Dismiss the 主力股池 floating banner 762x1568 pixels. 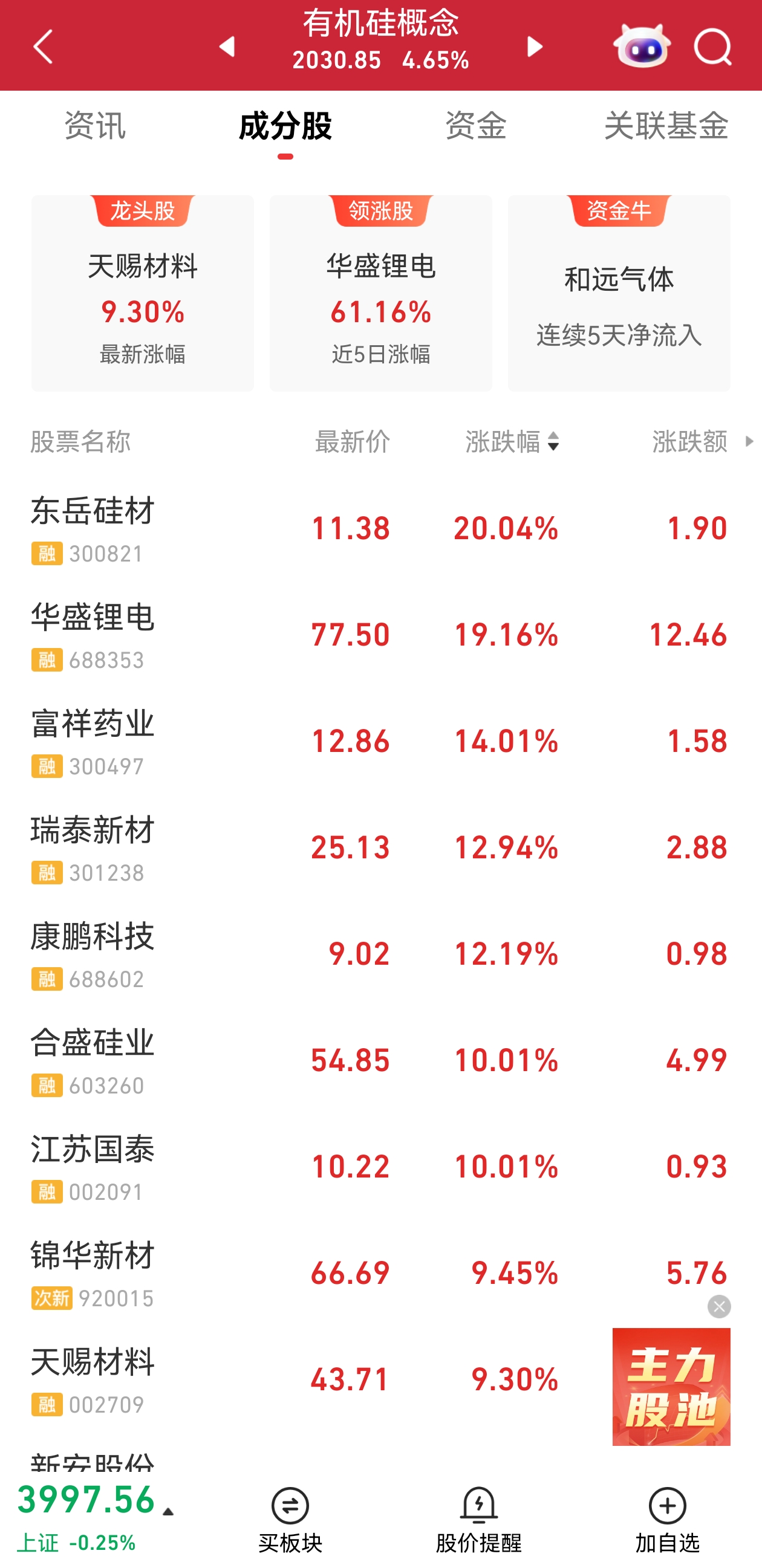pyautogui.click(x=718, y=1306)
